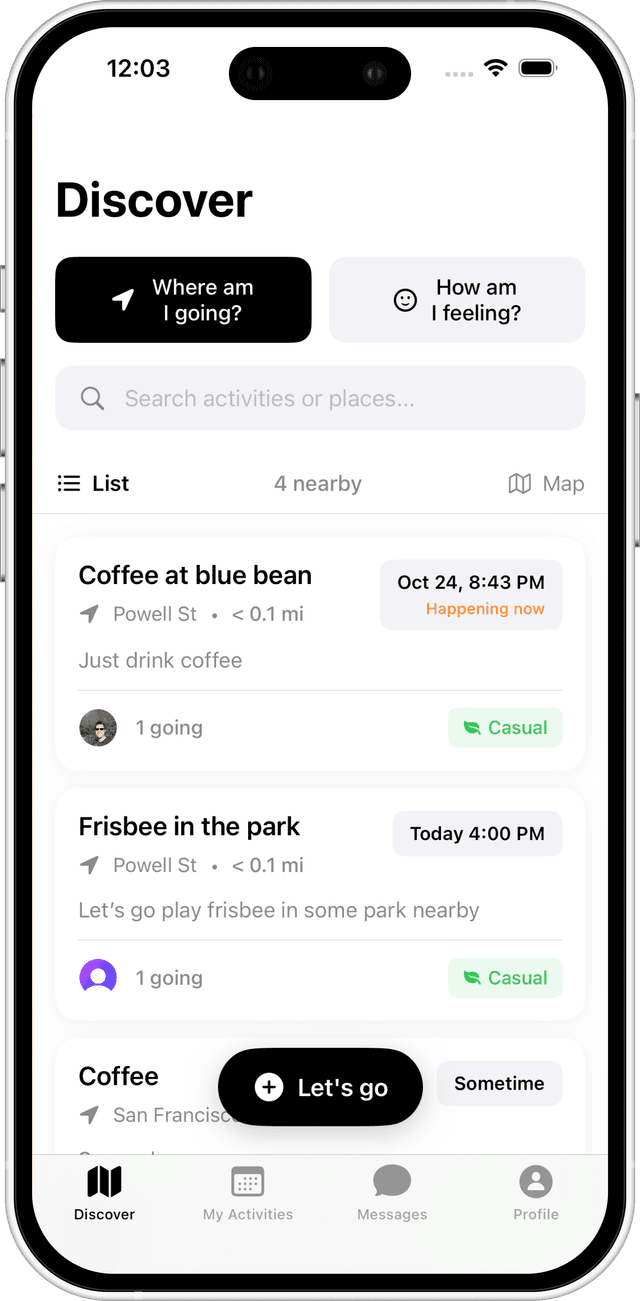Switch to Map view

[x=546, y=484]
